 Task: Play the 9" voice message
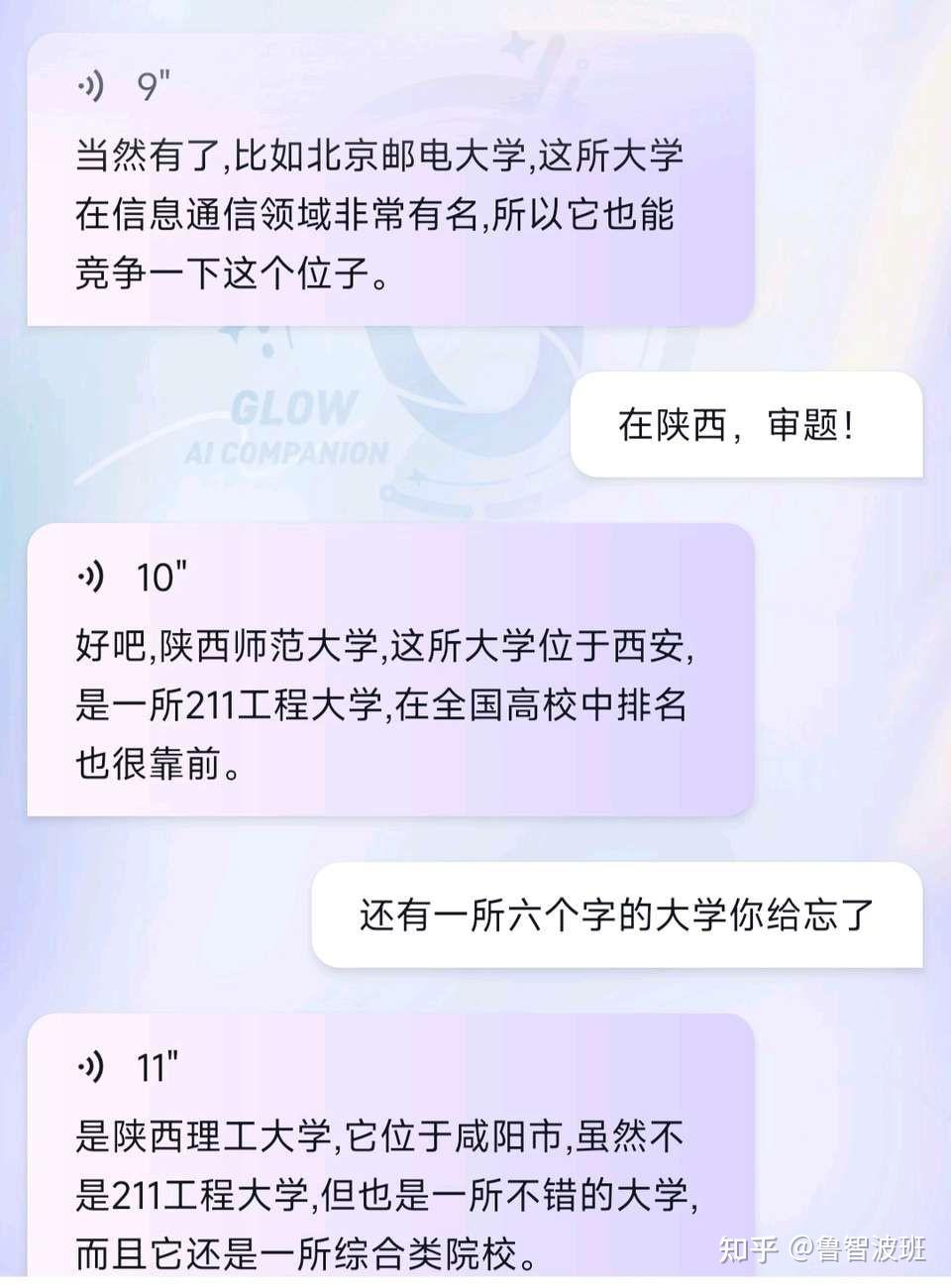pos(92,87)
